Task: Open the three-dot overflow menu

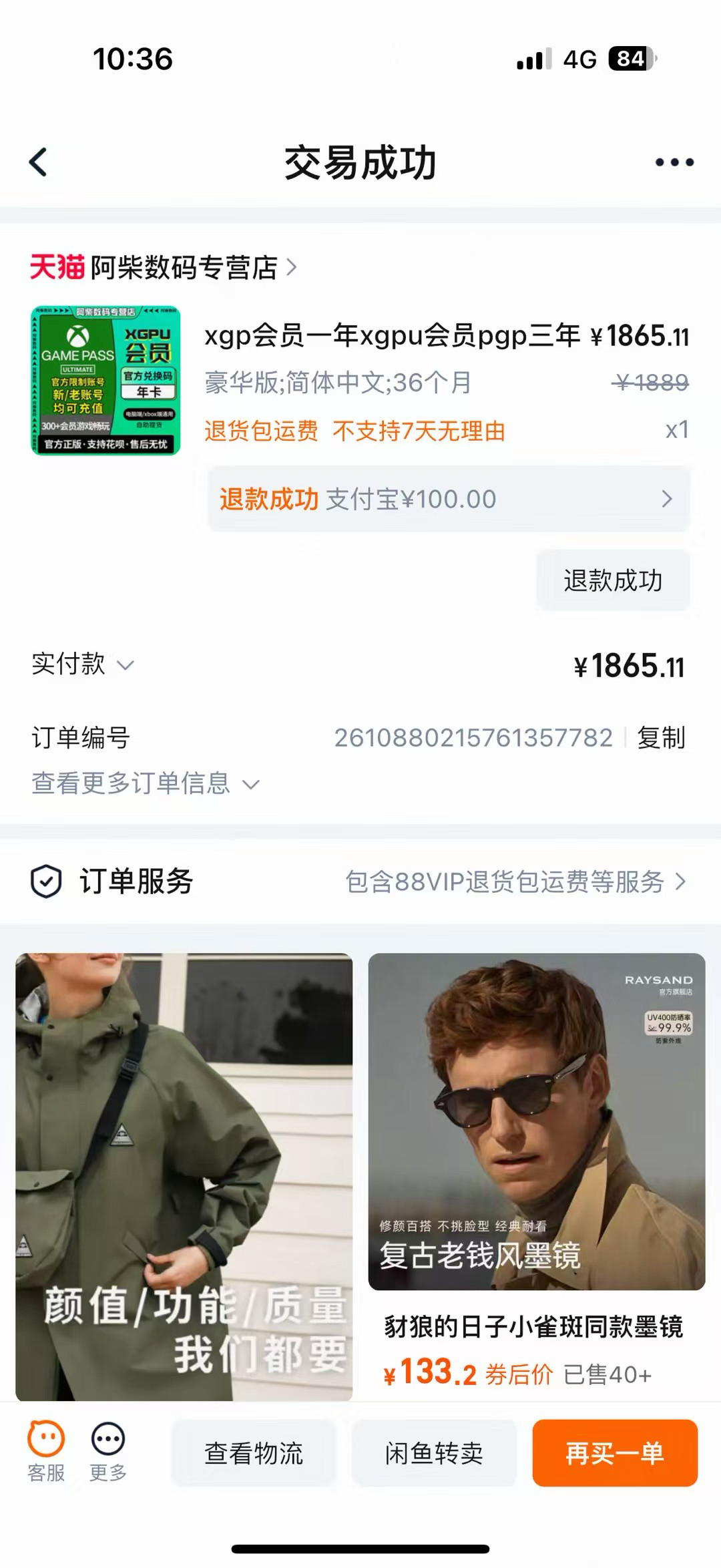Action: point(674,162)
